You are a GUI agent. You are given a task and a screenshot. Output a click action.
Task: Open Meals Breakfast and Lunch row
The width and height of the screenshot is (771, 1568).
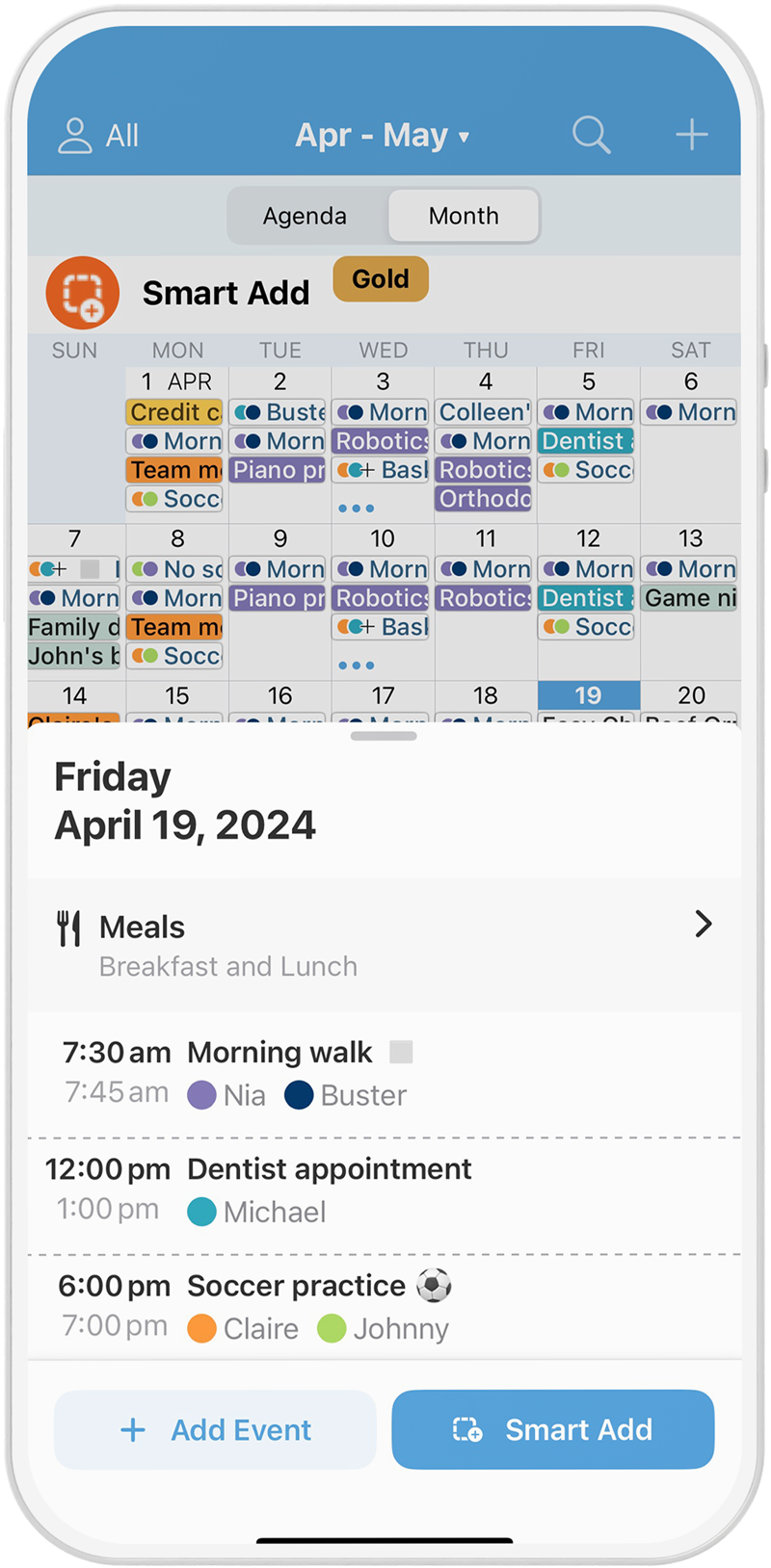[385, 945]
